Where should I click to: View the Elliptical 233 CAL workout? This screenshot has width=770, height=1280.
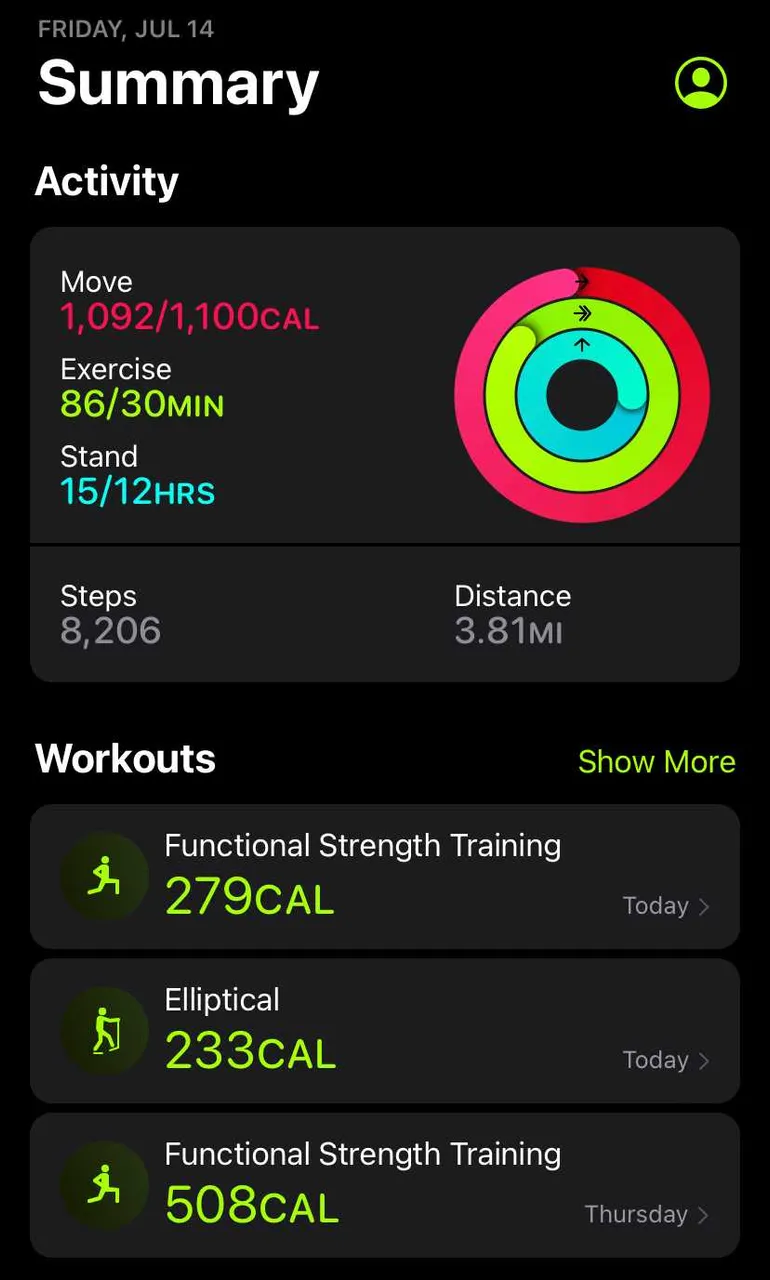[385, 1031]
